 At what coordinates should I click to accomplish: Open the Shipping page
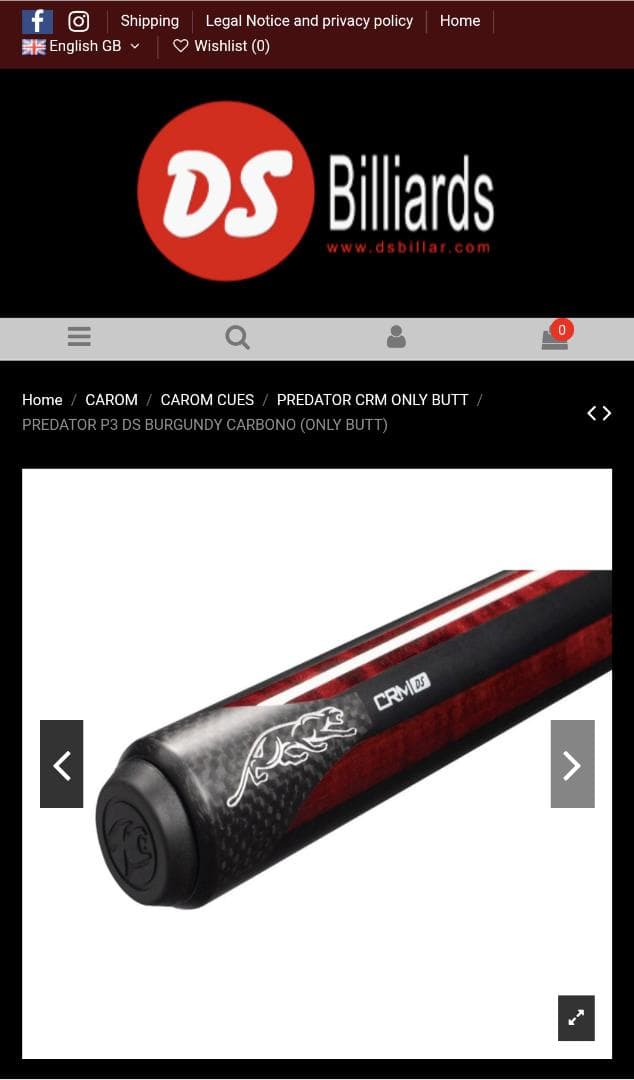click(149, 21)
